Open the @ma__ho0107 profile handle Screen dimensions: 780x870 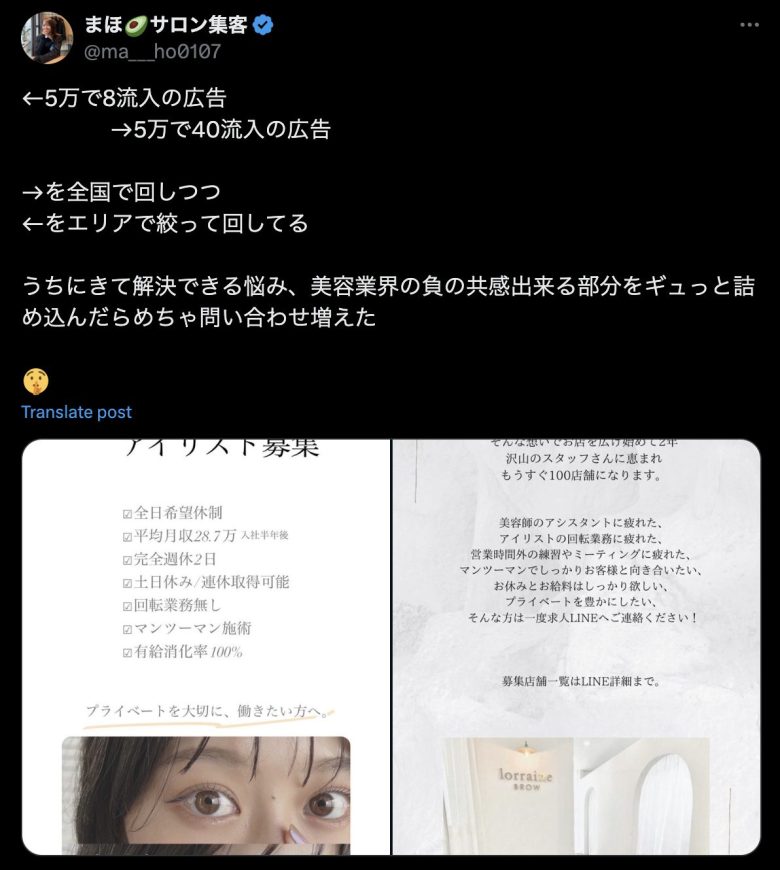coord(152,51)
